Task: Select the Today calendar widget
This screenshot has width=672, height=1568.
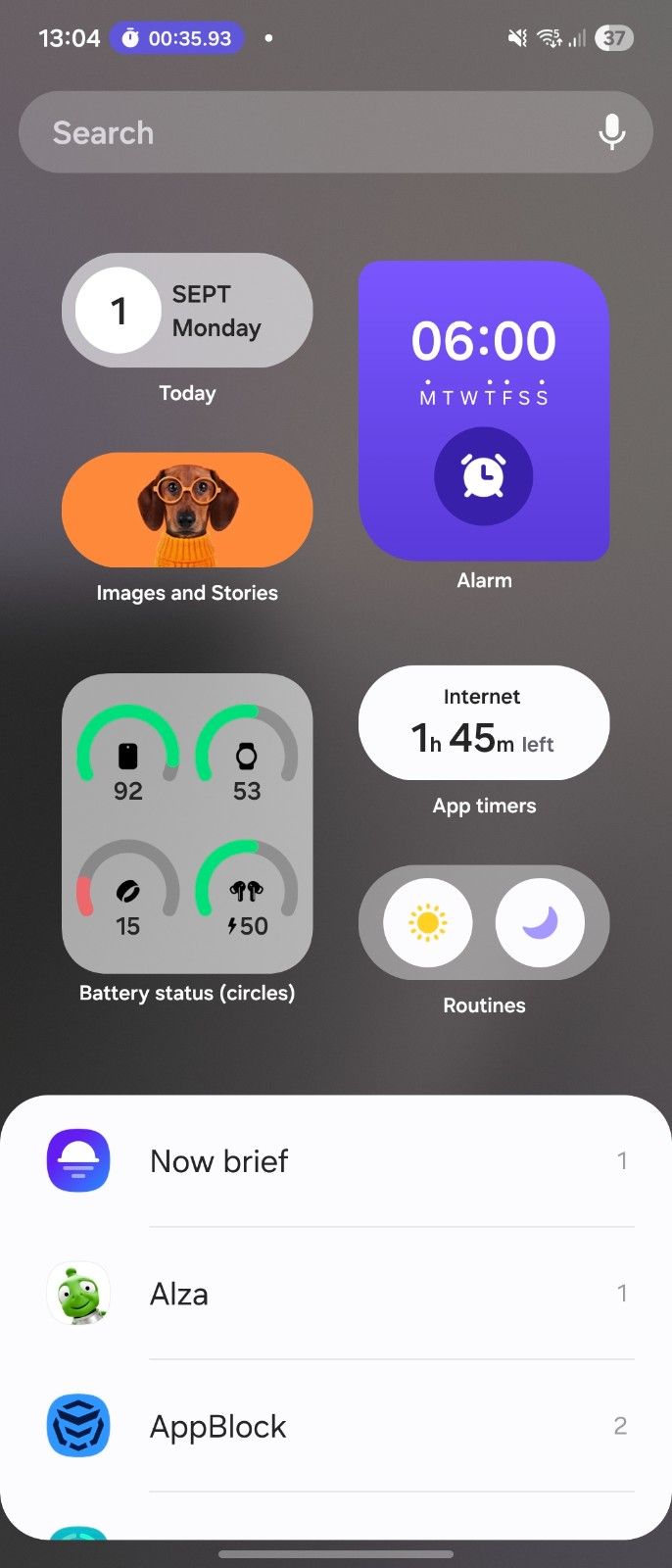Action: 187,311
